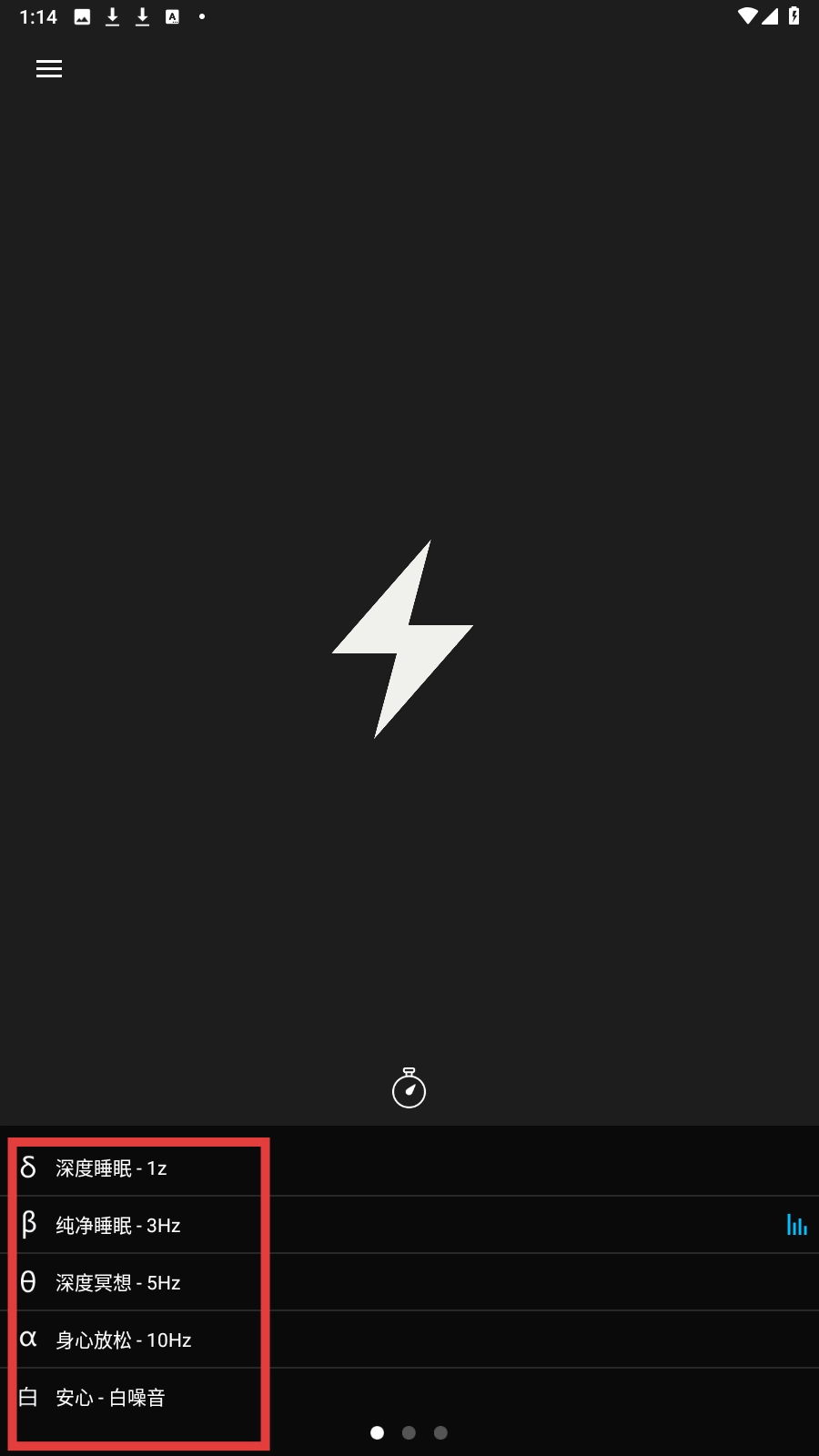Open the hamburger drawer menu
Screen dimensions: 819x1456
[49, 69]
